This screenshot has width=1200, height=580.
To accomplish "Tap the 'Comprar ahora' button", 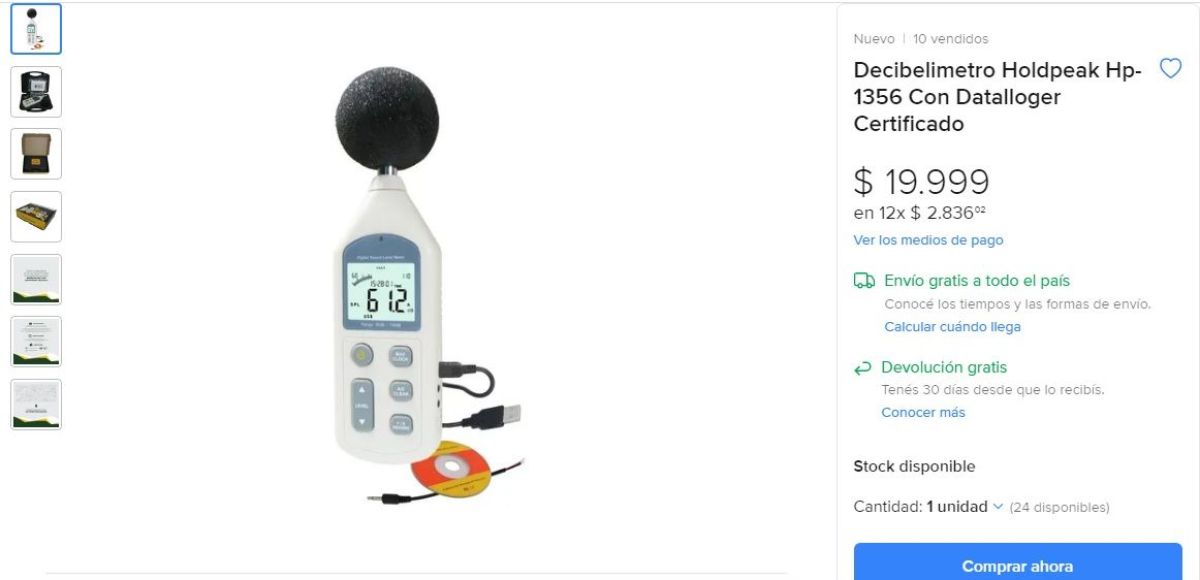I will pyautogui.click(x=1017, y=565).
